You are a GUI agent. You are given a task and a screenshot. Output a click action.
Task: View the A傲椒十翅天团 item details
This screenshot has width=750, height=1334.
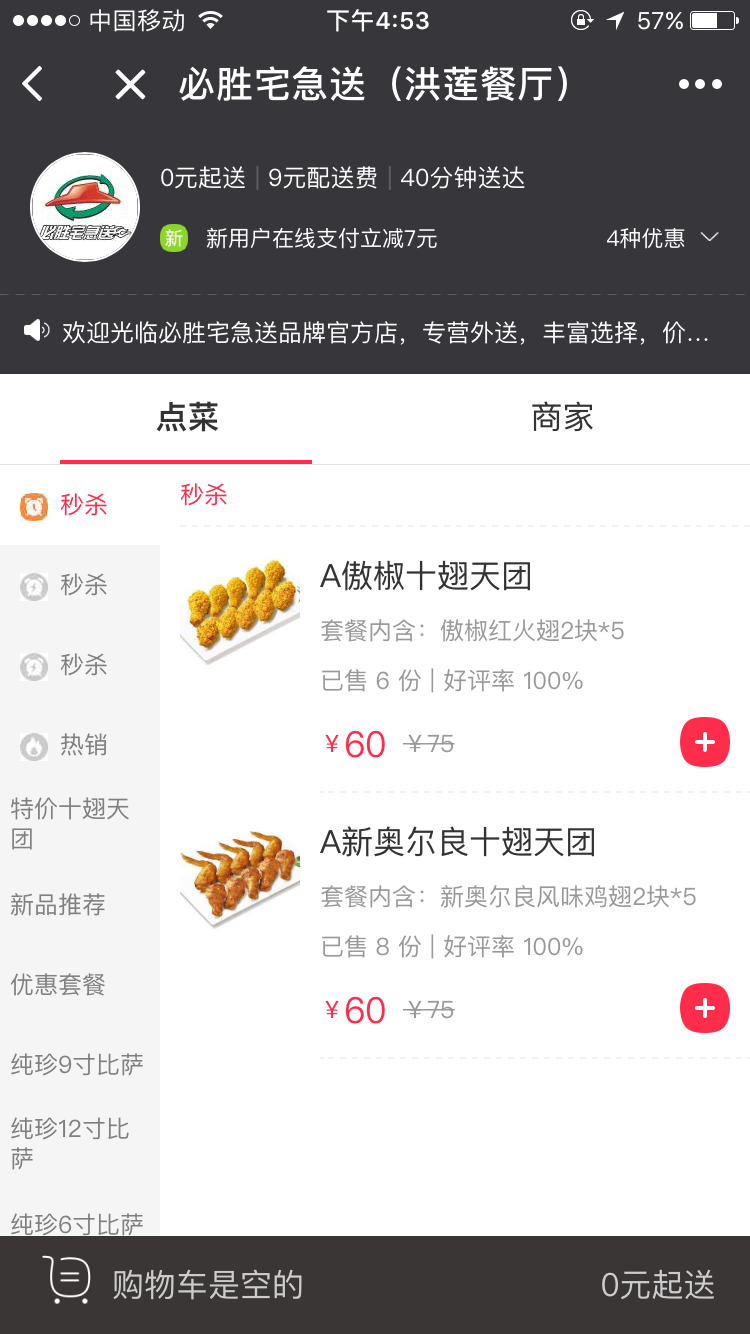click(x=426, y=577)
